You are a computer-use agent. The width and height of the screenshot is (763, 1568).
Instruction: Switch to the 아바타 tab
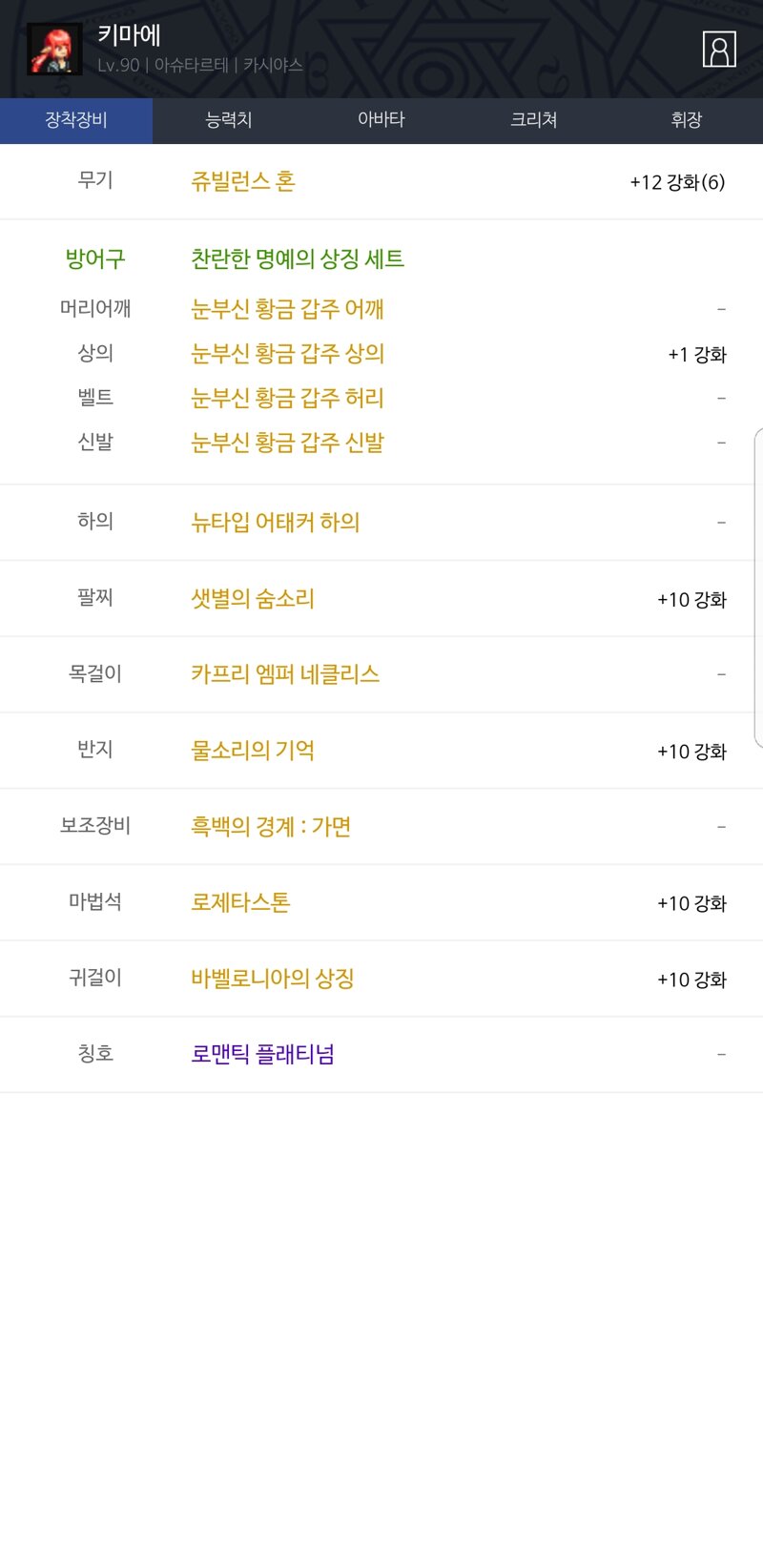tap(381, 120)
